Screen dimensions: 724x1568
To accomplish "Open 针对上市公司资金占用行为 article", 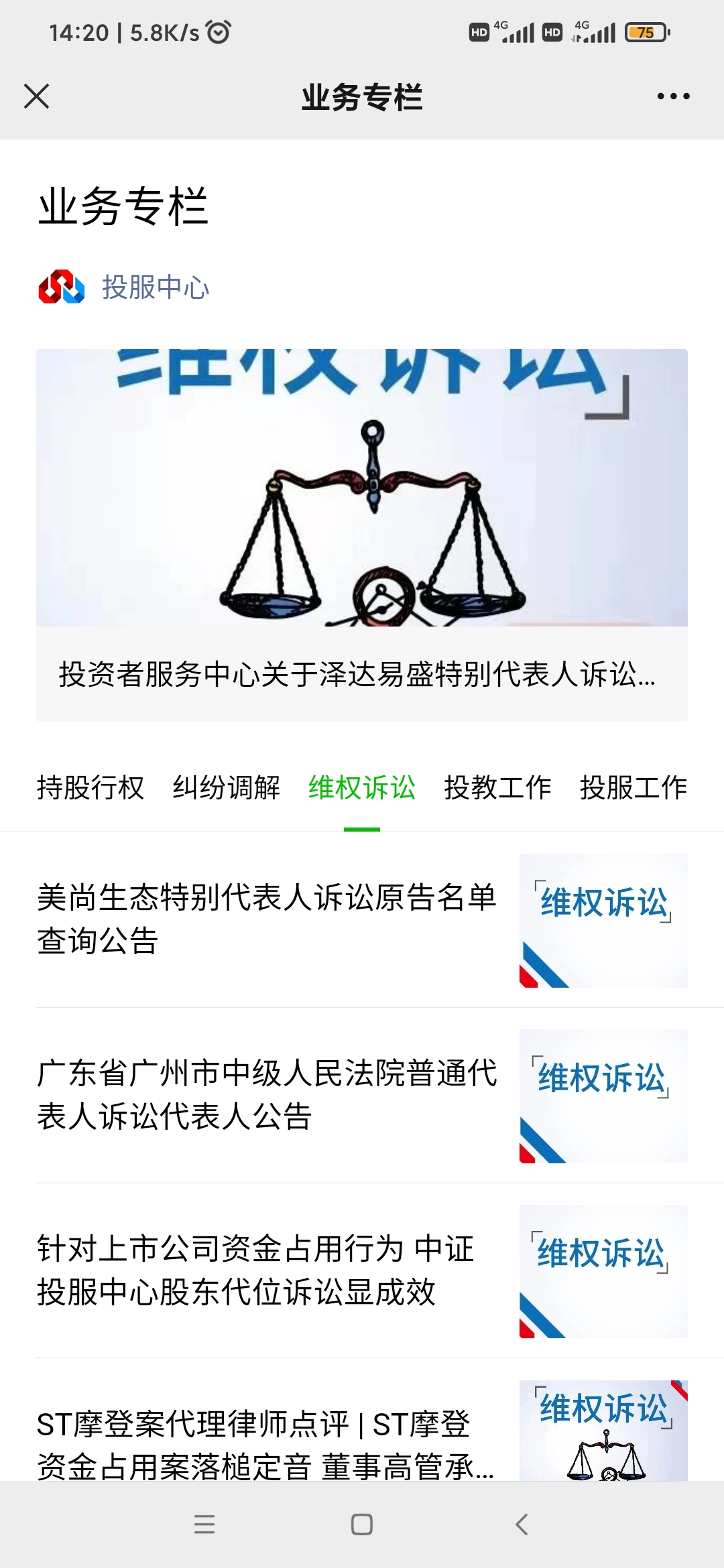I will click(x=268, y=1270).
